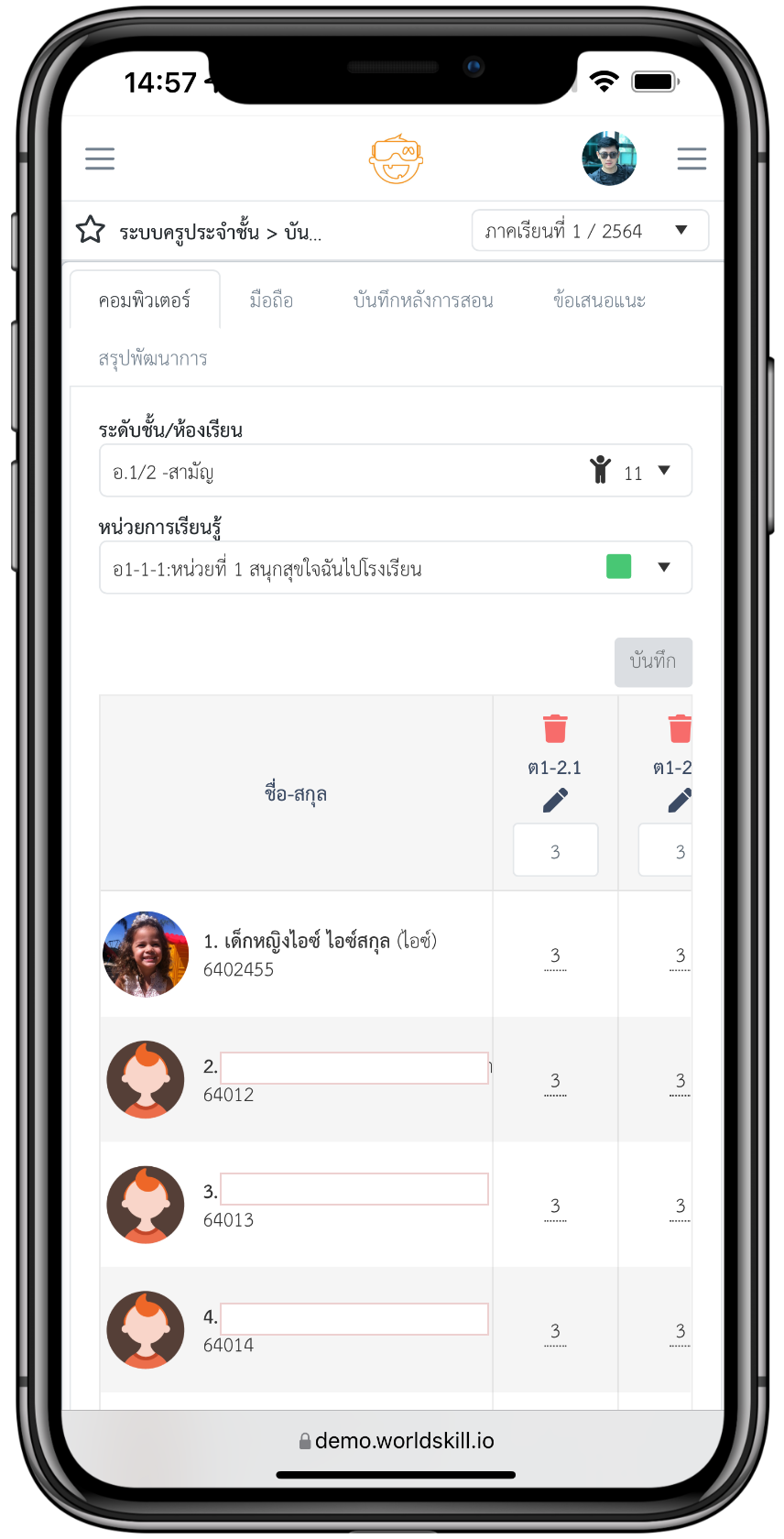The width and height of the screenshot is (784, 1539).
Task: Edit ต1-2.1 score of student 64013
Action: (x=555, y=1206)
